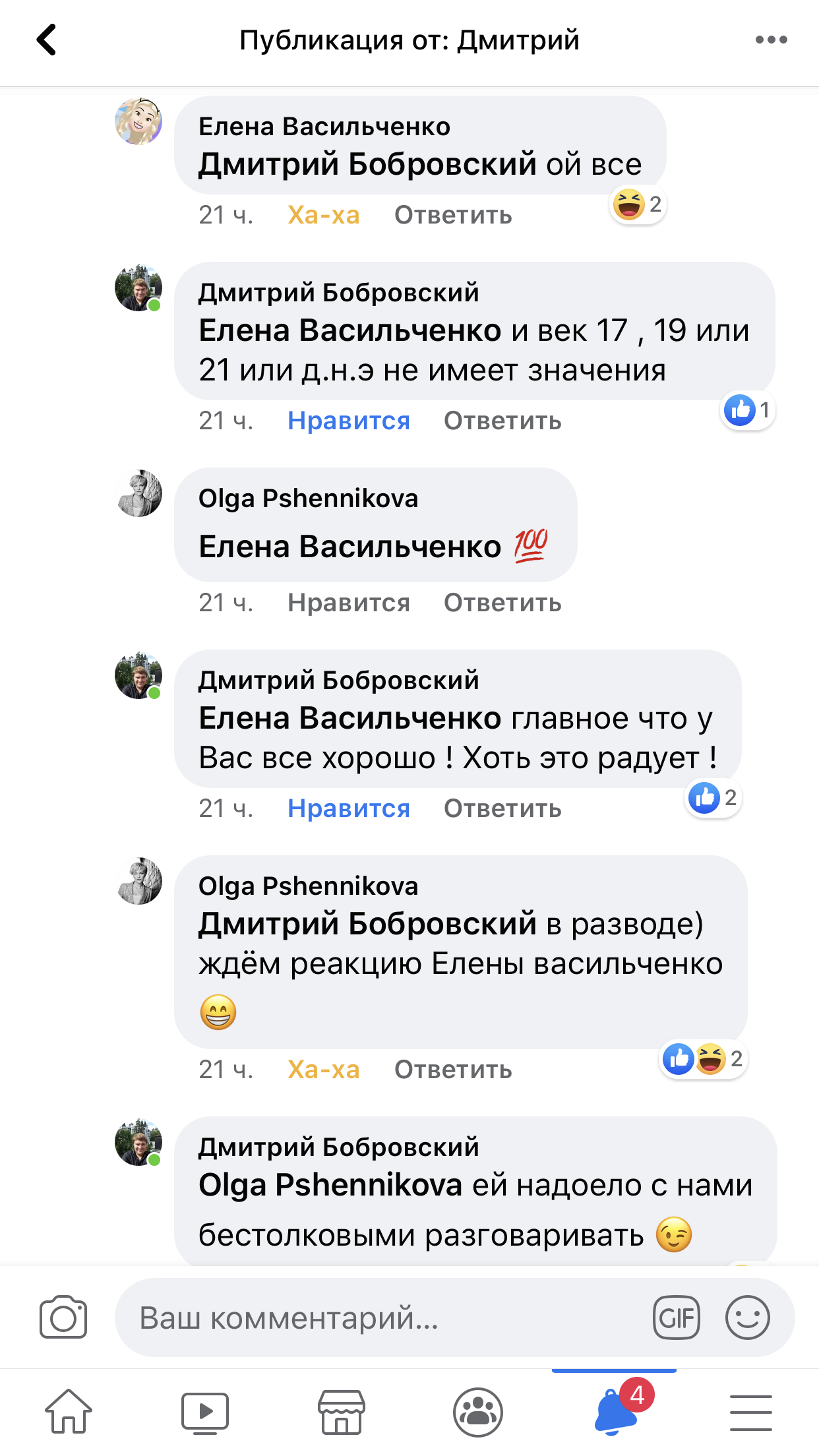This screenshot has height=1456, width=819.
Task: Open the Groups tab
Action: pyautogui.click(x=478, y=1411)
